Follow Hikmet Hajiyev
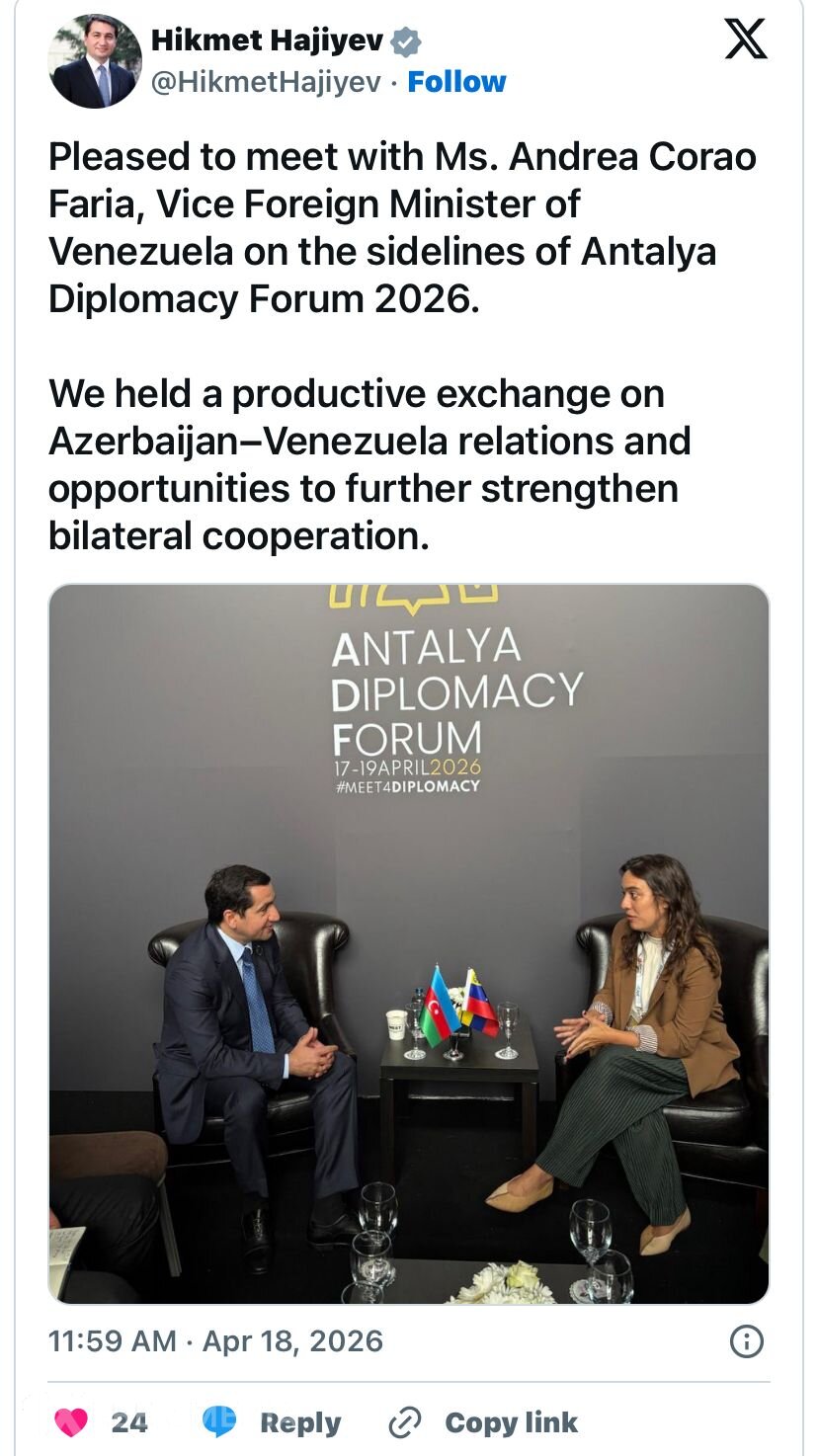The height and width of the screenshot is (1456, 818). [x=456, y=82]
